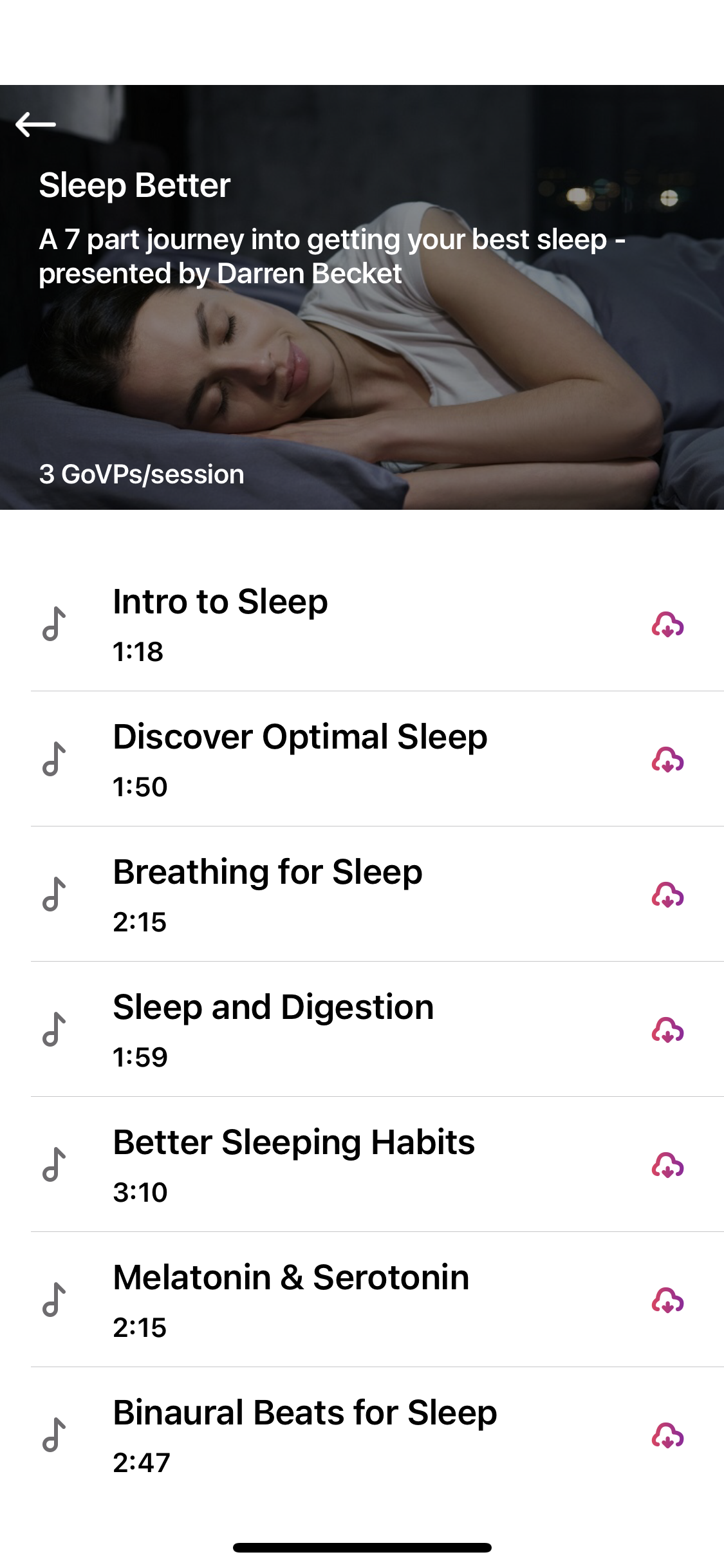Download Better Sleeping Habits track
724x1568 pixels.
pyautogui.click(x=667, y=1165)
